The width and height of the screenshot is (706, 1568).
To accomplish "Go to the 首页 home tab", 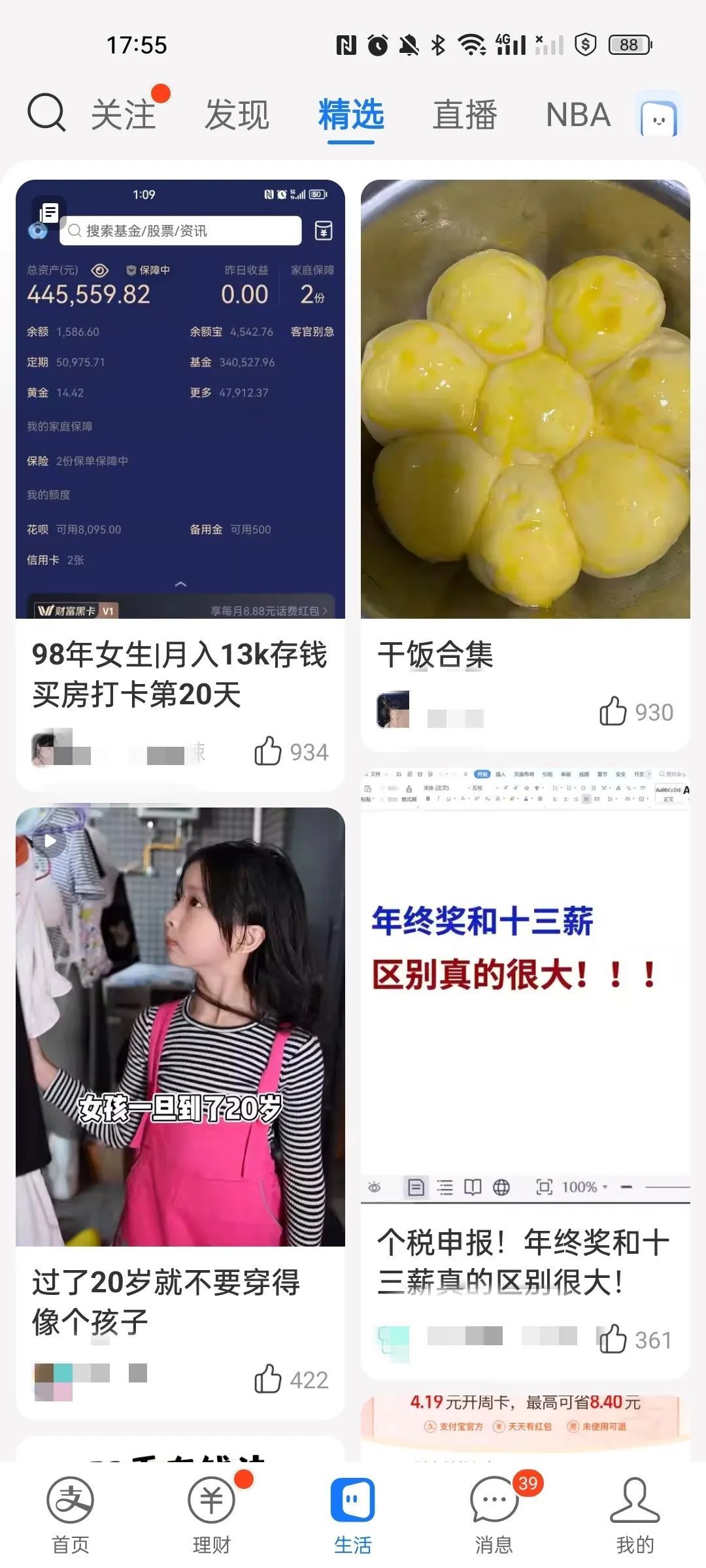I will [70, 1515].
